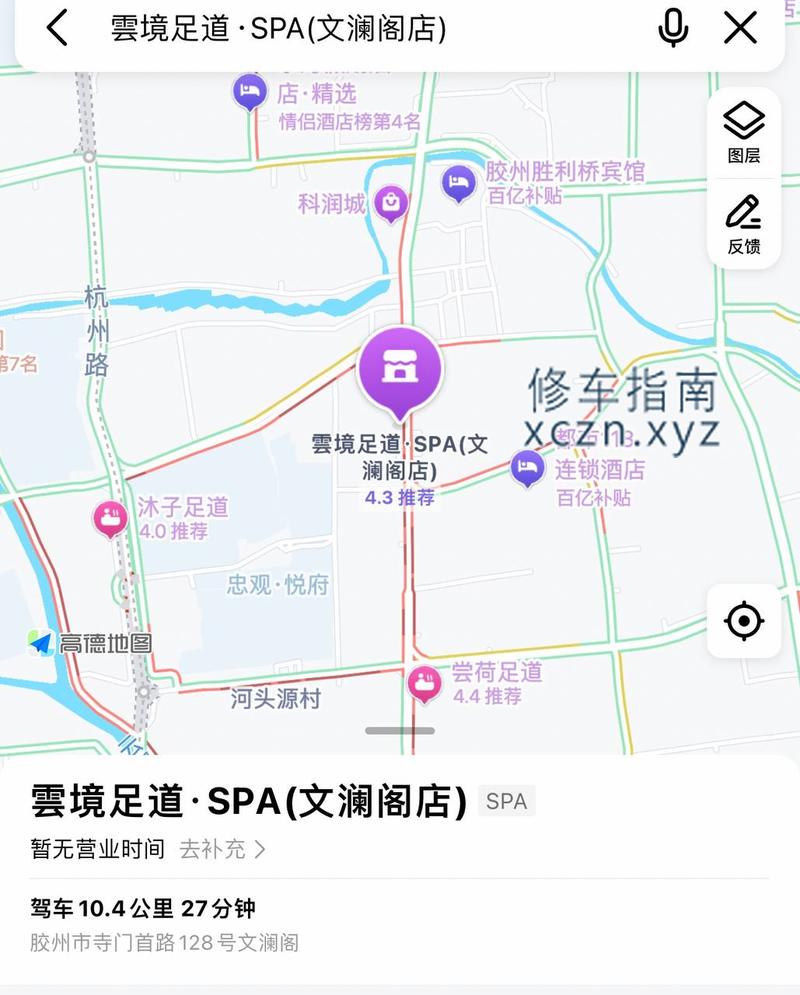Tap the 连锁酒店 hotel marker
This screenshot has height=995, width=800.
pos(527,467)
